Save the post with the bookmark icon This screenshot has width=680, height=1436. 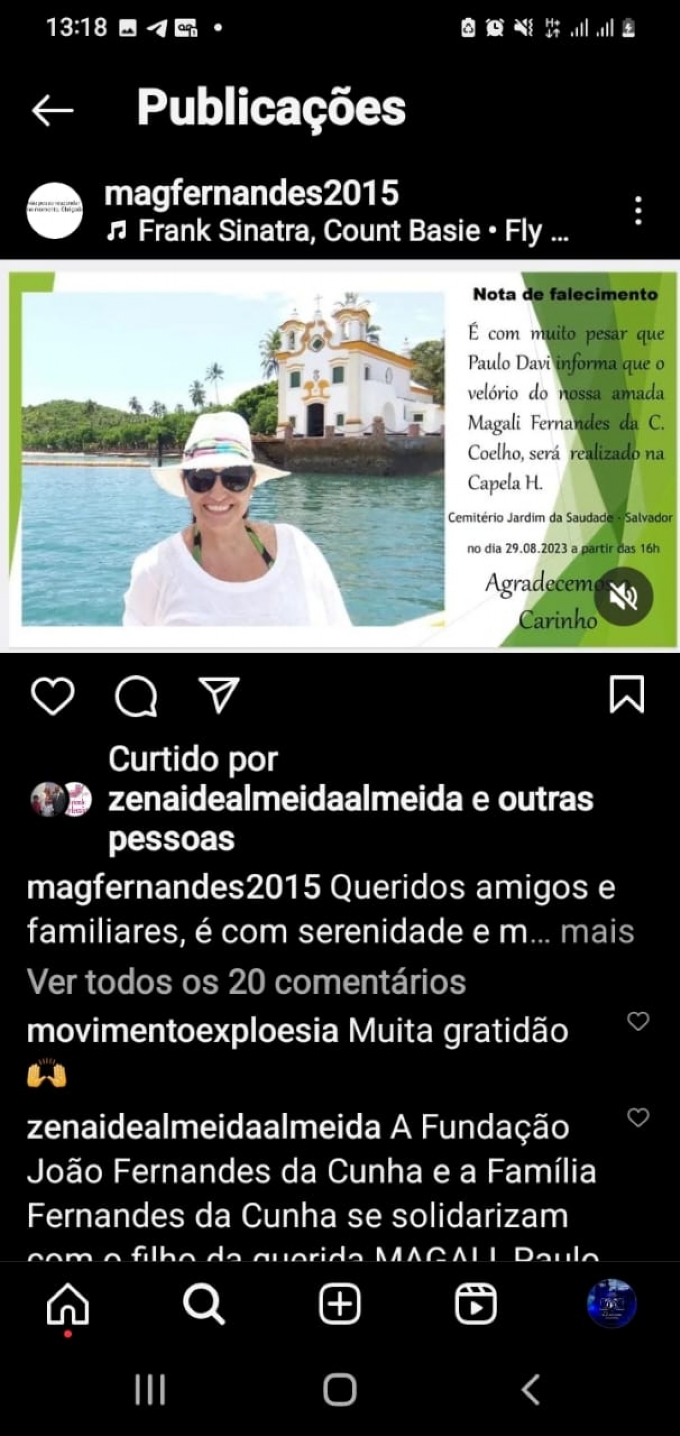point(627,695)
